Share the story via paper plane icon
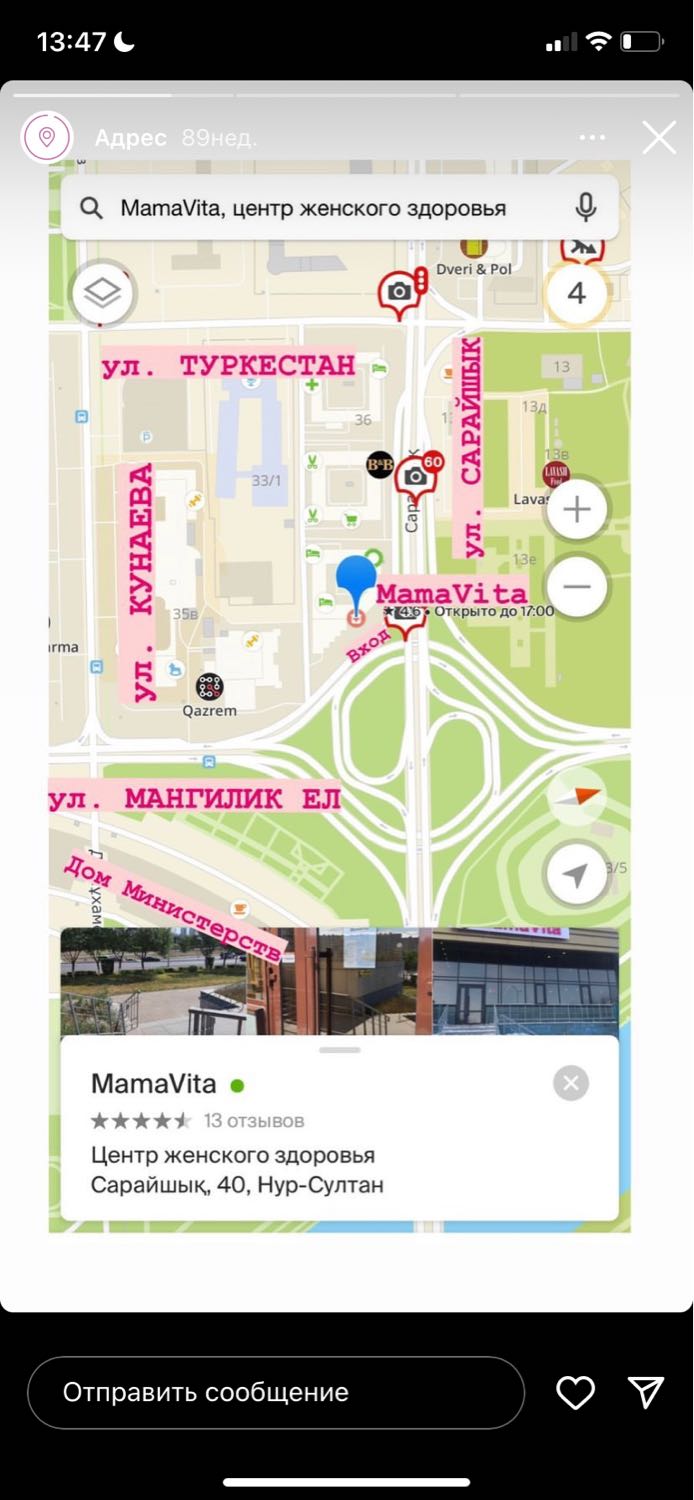Screen dimensions: 694x1500 tap(646, 1392)
